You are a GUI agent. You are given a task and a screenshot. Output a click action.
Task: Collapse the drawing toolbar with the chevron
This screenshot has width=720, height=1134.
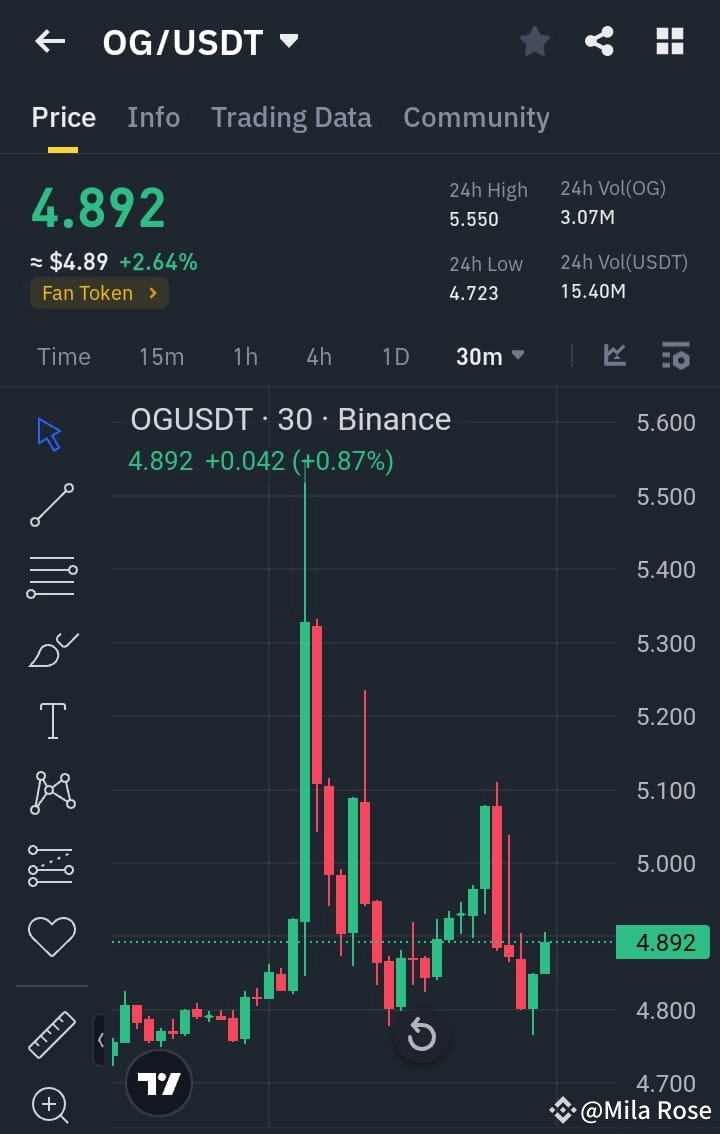(101, 1039)
